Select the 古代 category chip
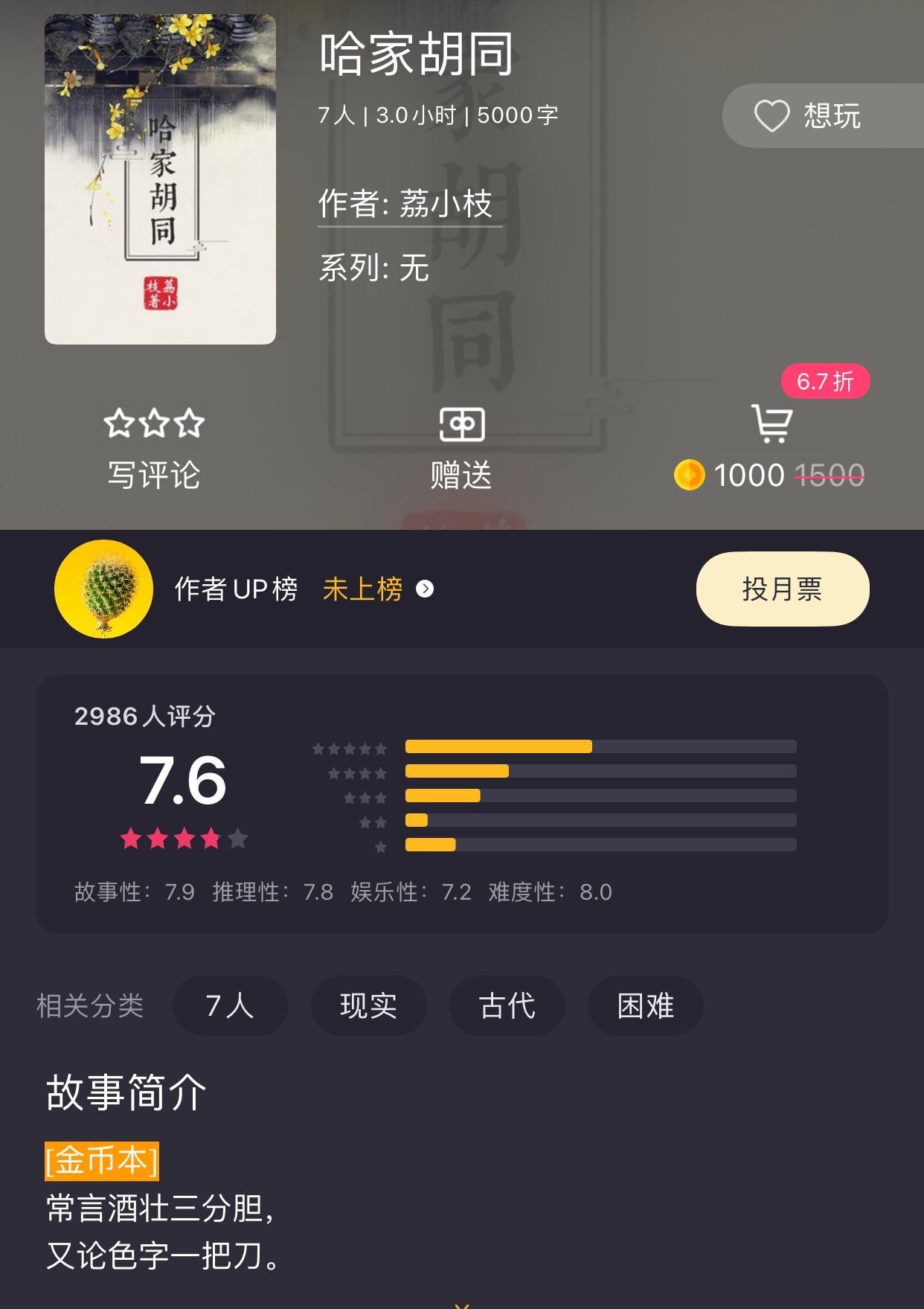924x1309 pixels. 507,1006
